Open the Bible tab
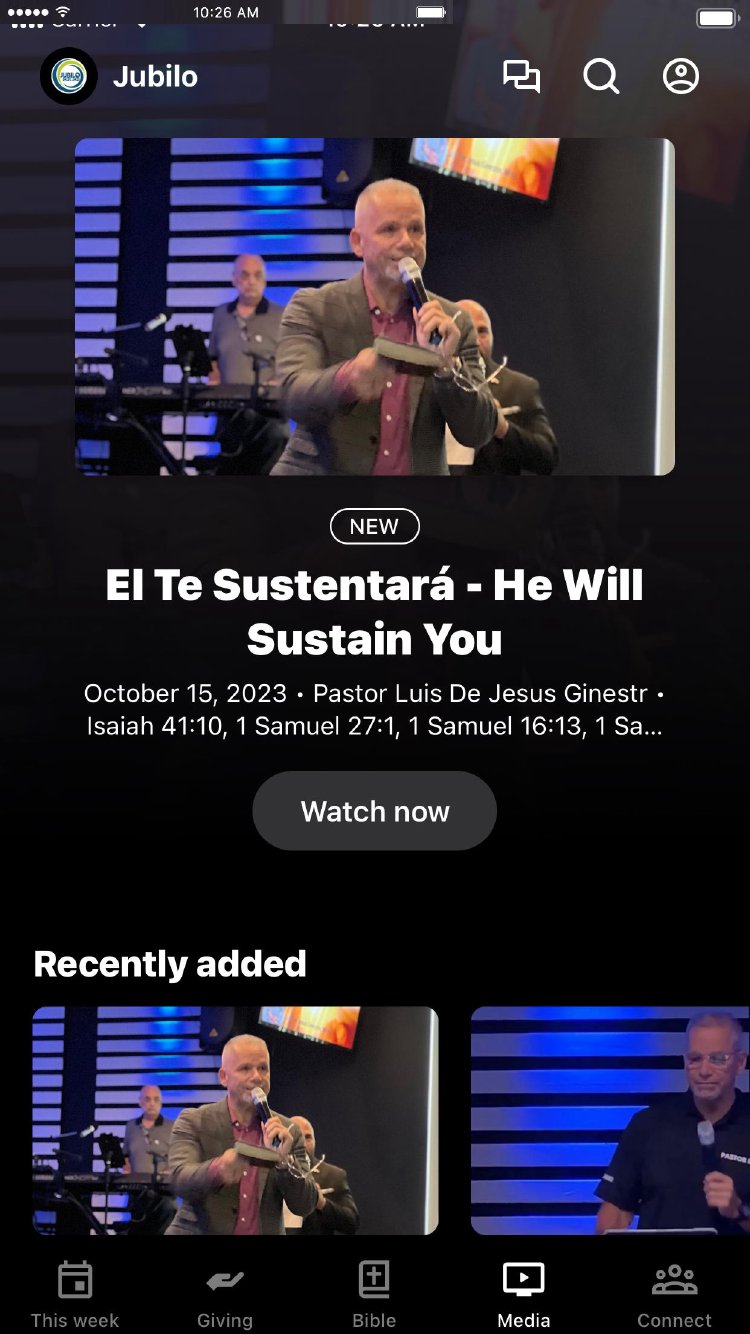The width and height of the screenshot is (750, 1334). click(375, 1295)
